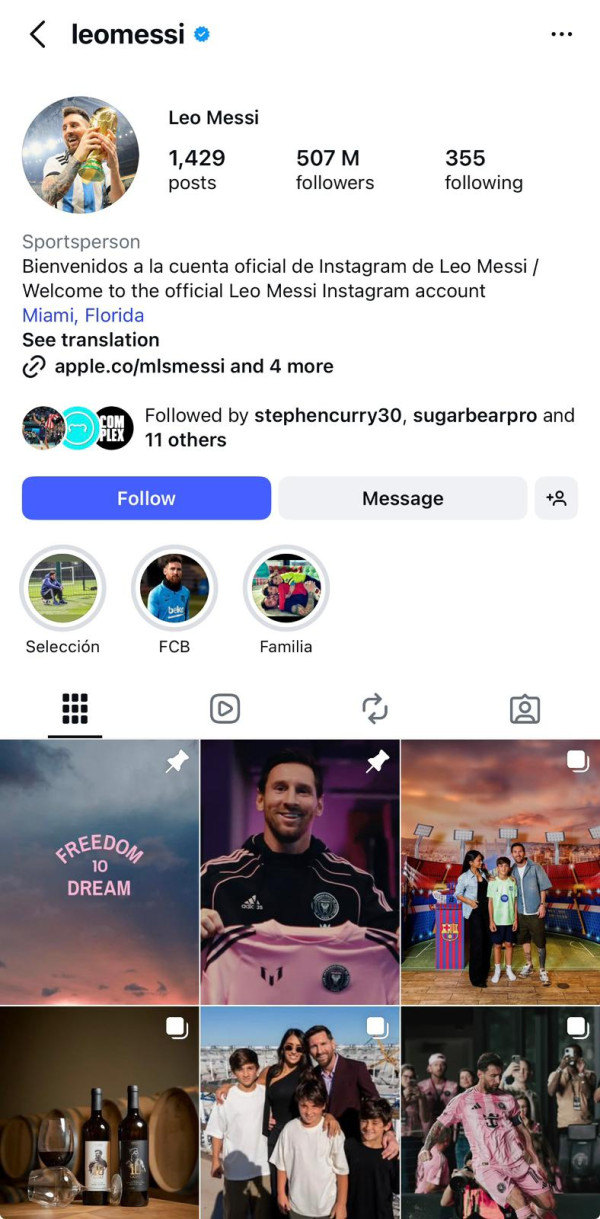The image size is (600, 1219).
Task: Open the Familia story highlight
Action: [x=286, y=589]
